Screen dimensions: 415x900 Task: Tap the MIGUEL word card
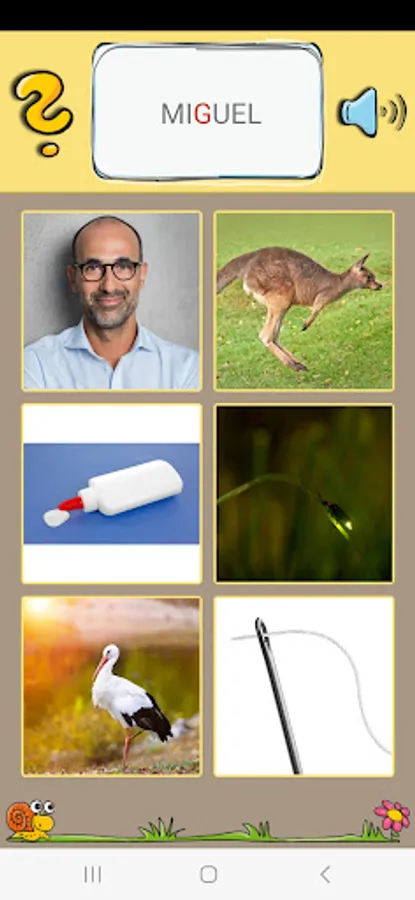click(x=207, y=112)
